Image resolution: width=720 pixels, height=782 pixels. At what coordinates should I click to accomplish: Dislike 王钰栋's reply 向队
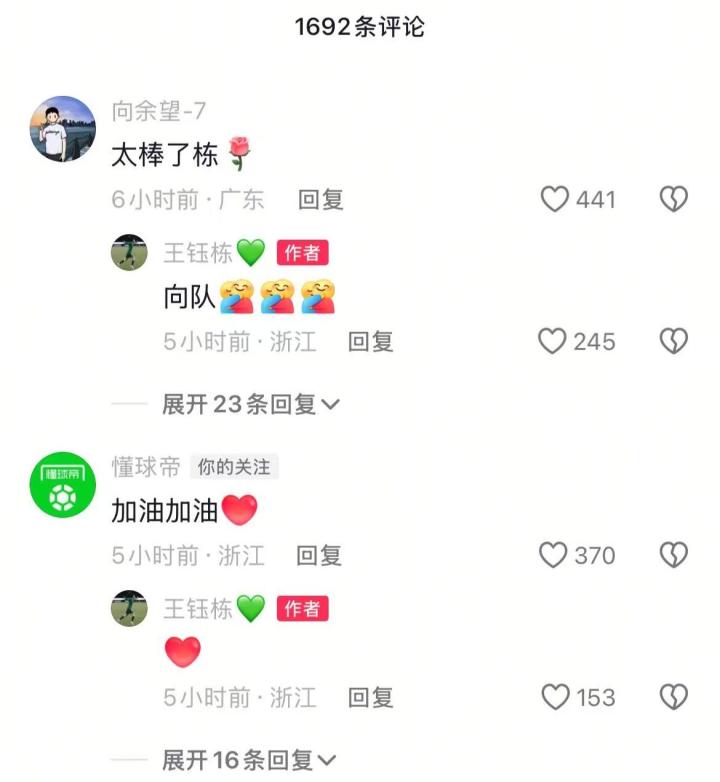(674, 342)
